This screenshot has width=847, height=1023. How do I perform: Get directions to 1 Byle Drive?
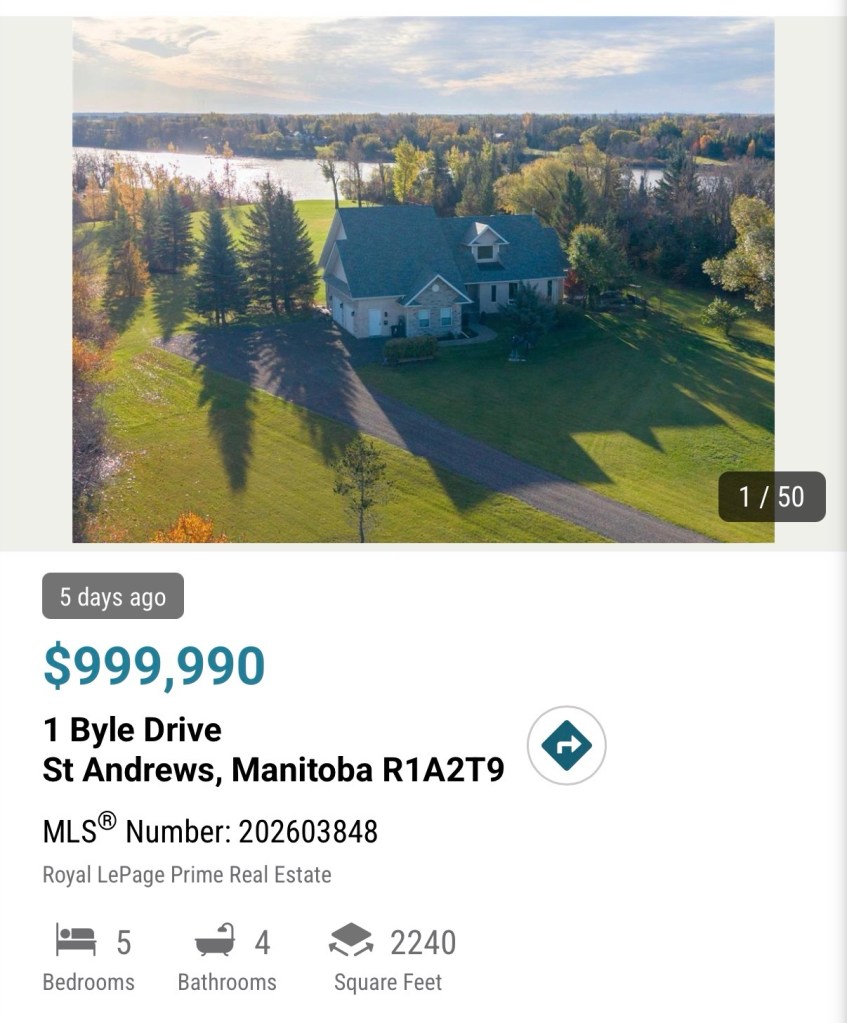[567, 745]
